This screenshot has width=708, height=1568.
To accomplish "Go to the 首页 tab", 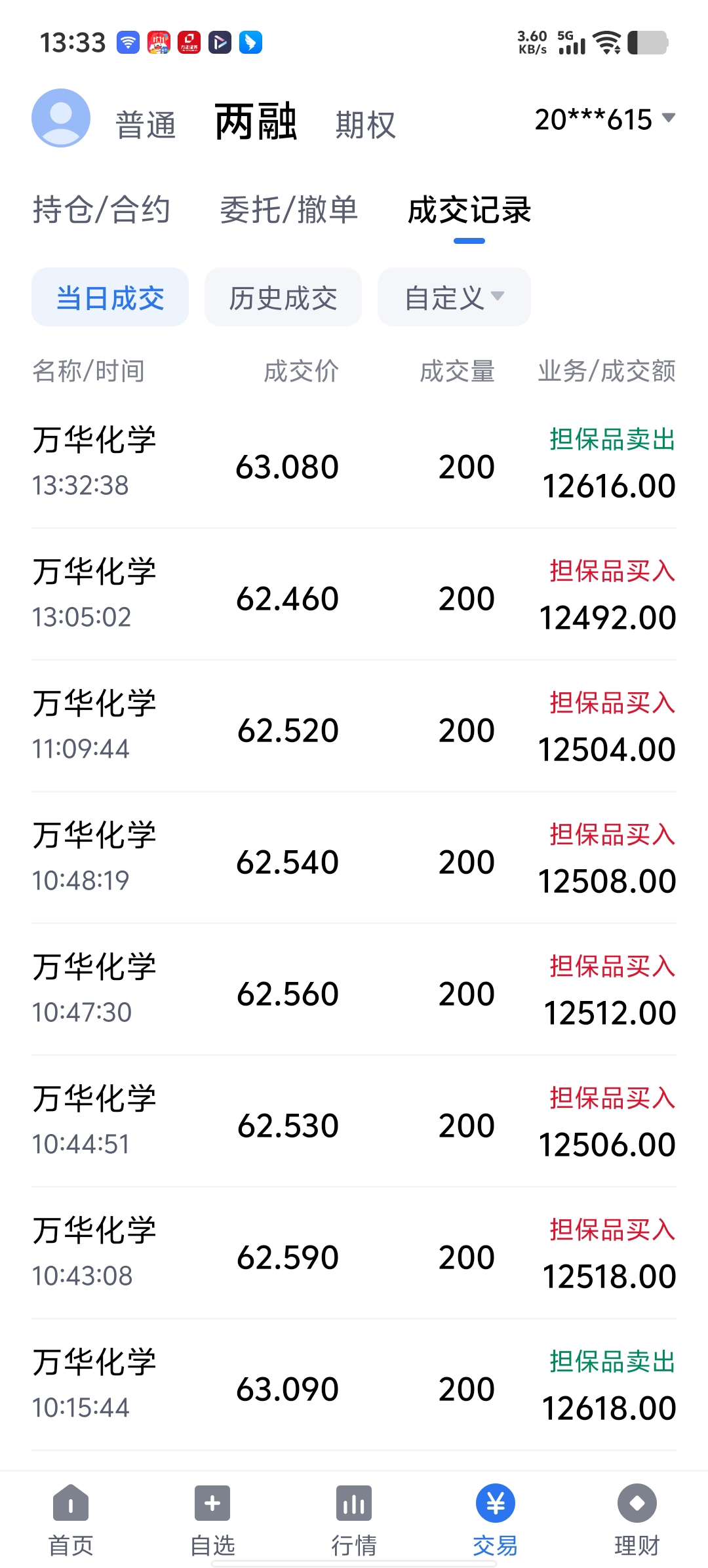I will click(x=71, y=1521).
